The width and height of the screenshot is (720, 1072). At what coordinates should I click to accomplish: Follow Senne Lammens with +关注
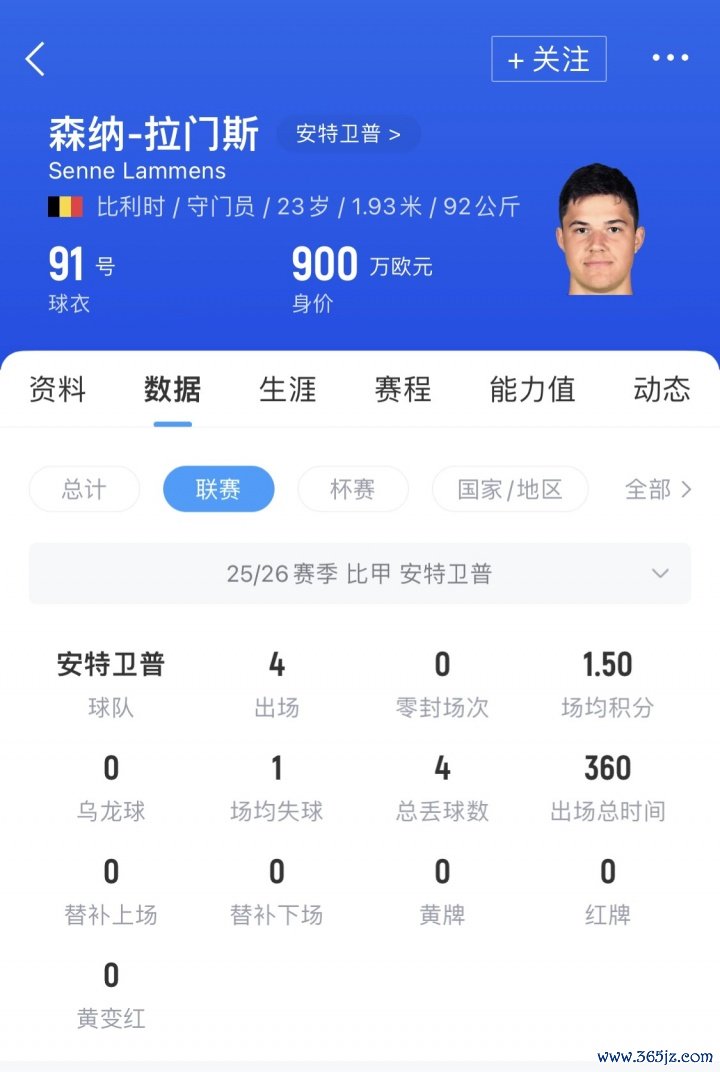tap(548, 59)
